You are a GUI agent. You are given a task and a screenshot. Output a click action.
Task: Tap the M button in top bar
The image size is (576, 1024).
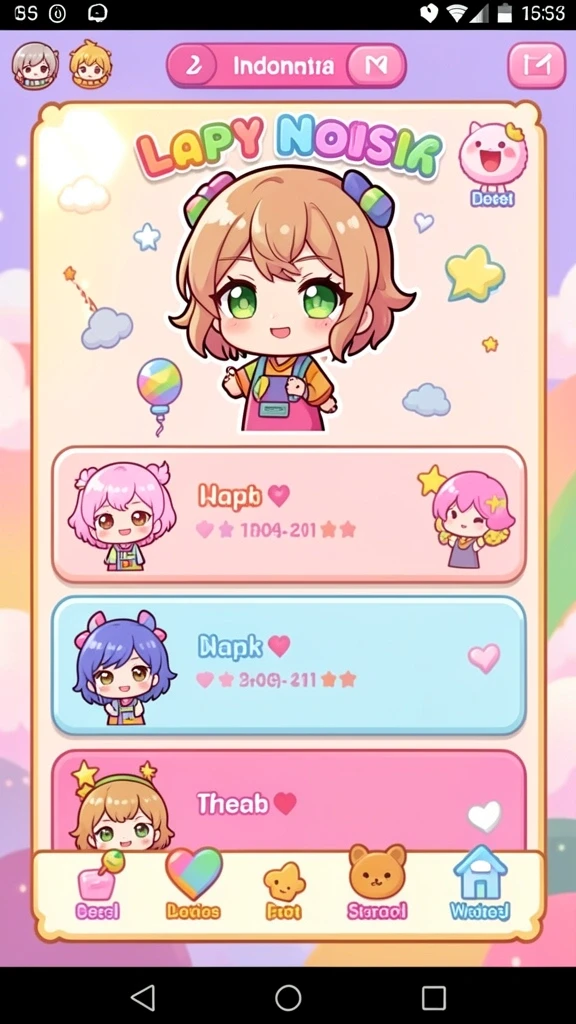(376, 65)
